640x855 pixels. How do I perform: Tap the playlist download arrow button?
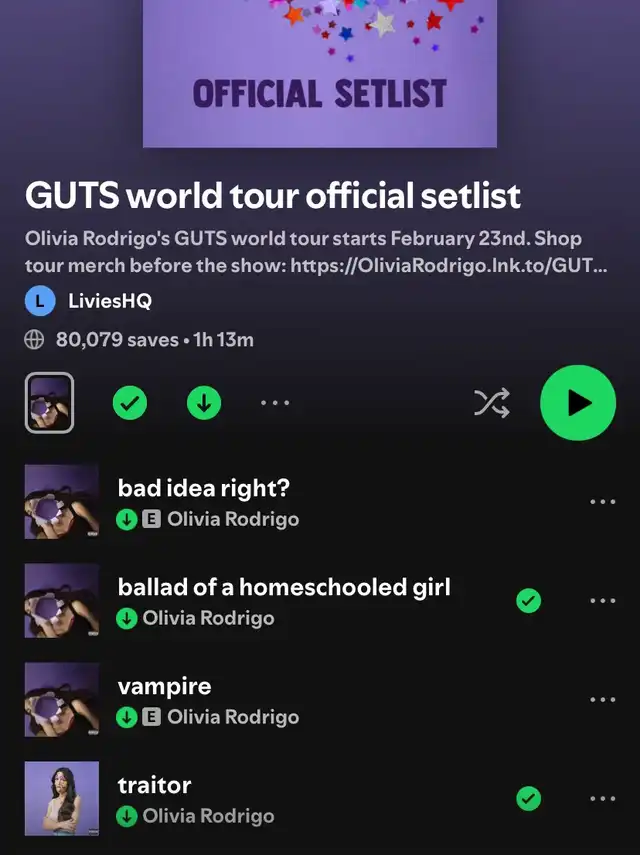click(x=204, y=403)
